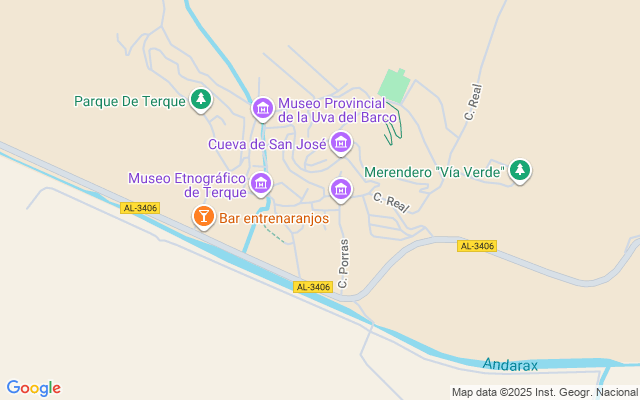Screen dimensions: 640x400
Task: Open the Parque De Terque map pin
Action: coord(200,100)
